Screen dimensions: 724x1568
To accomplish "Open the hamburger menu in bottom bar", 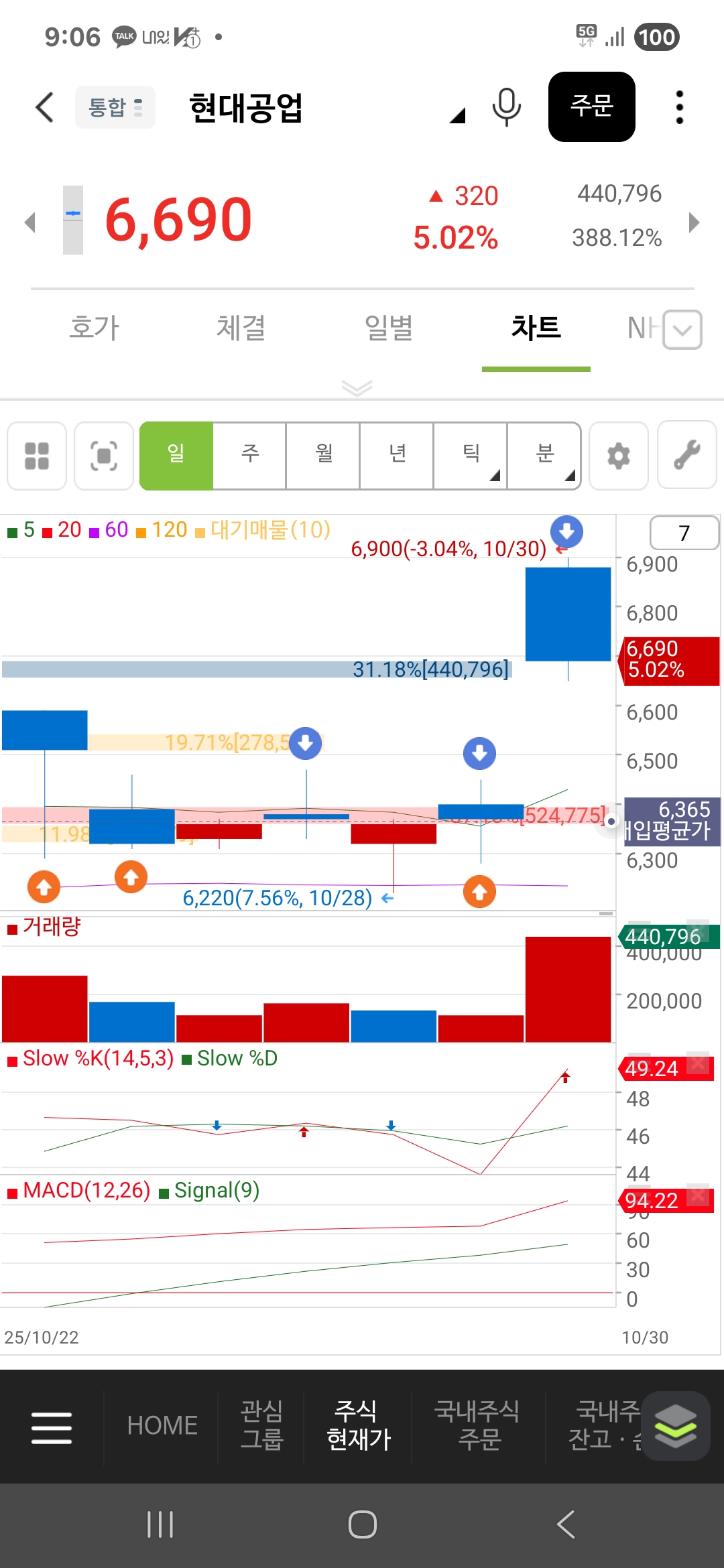I will click(x=52, y=1427).
